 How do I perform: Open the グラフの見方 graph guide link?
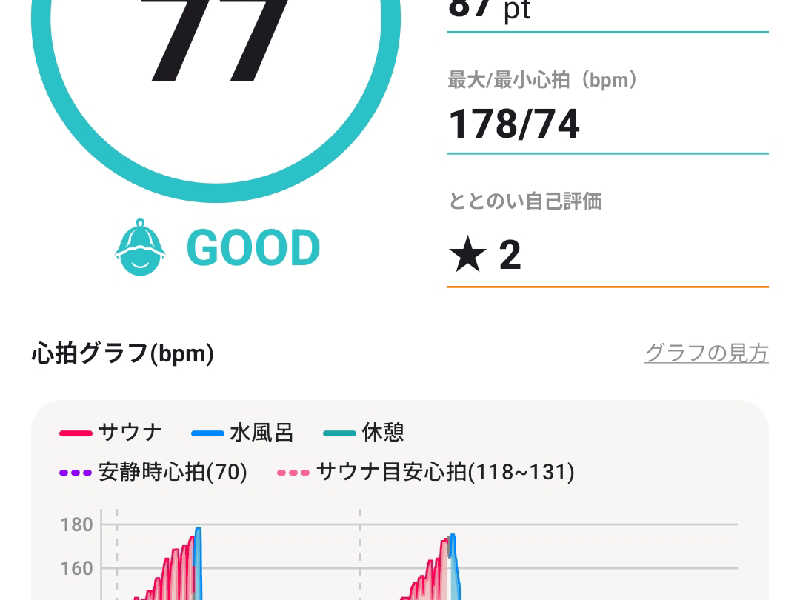pyautogui.click(x=706, y=353)
